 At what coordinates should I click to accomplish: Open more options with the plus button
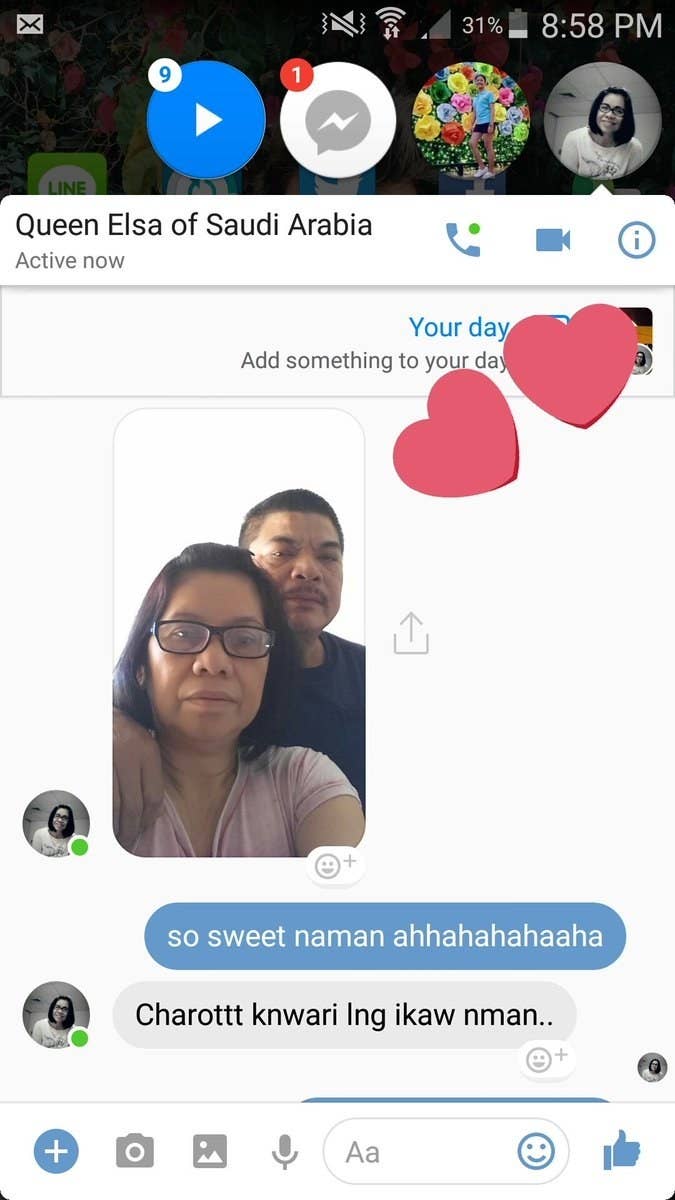(56, 1152)
